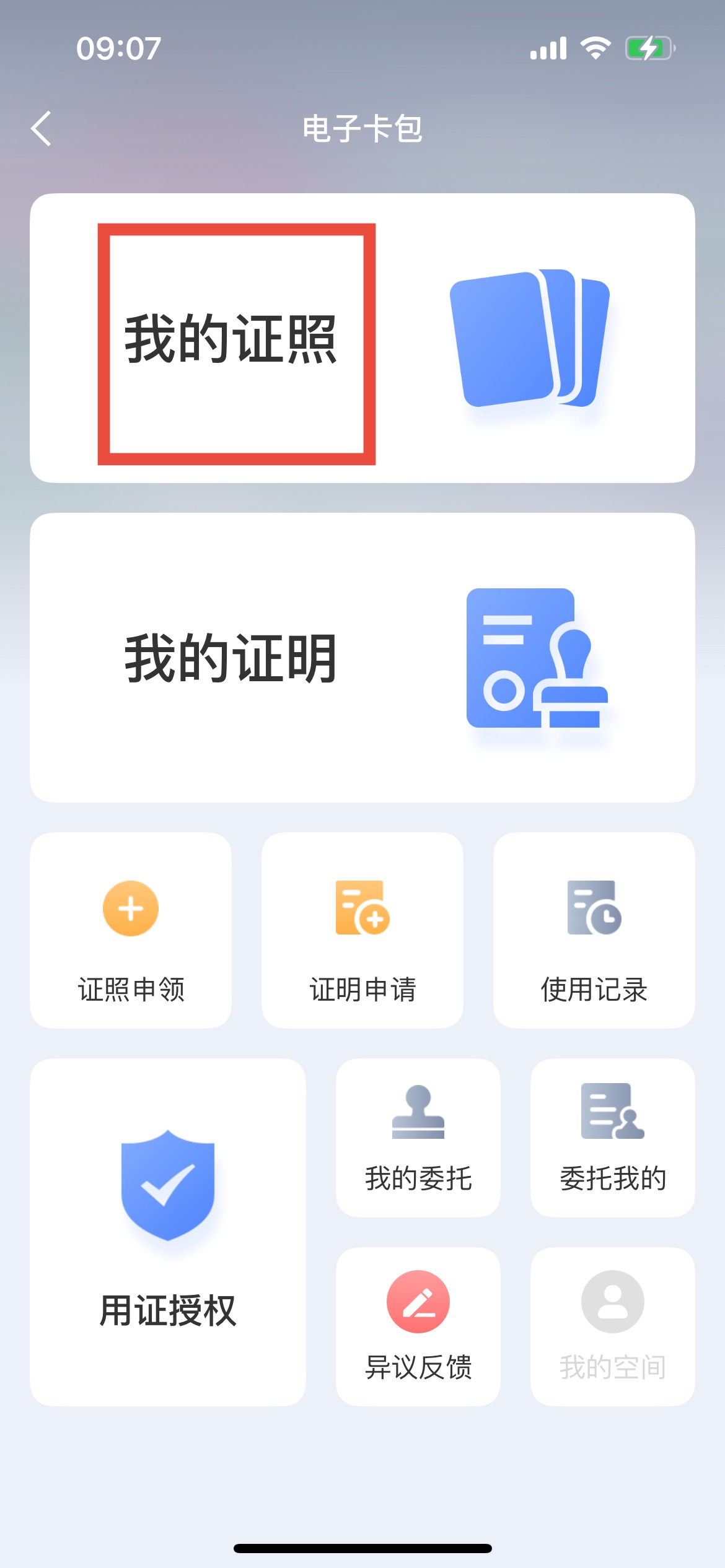Tap the greyed-out 我的空间 tile

[x=612, y=1326]
